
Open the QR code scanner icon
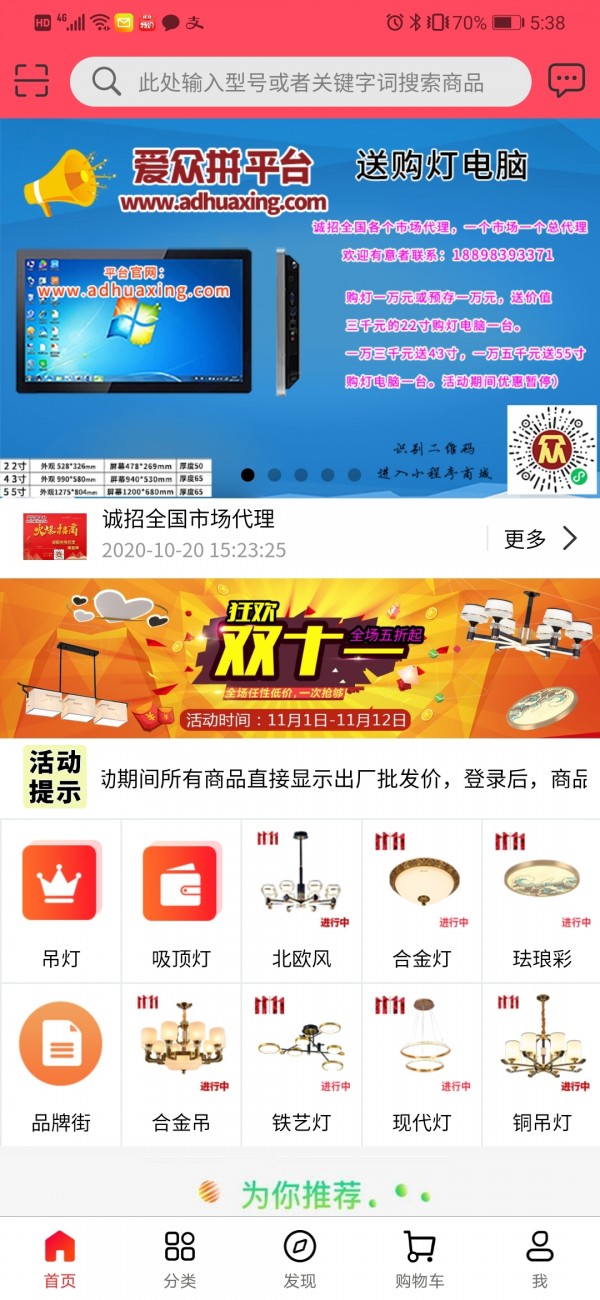[x=32, y=81]
